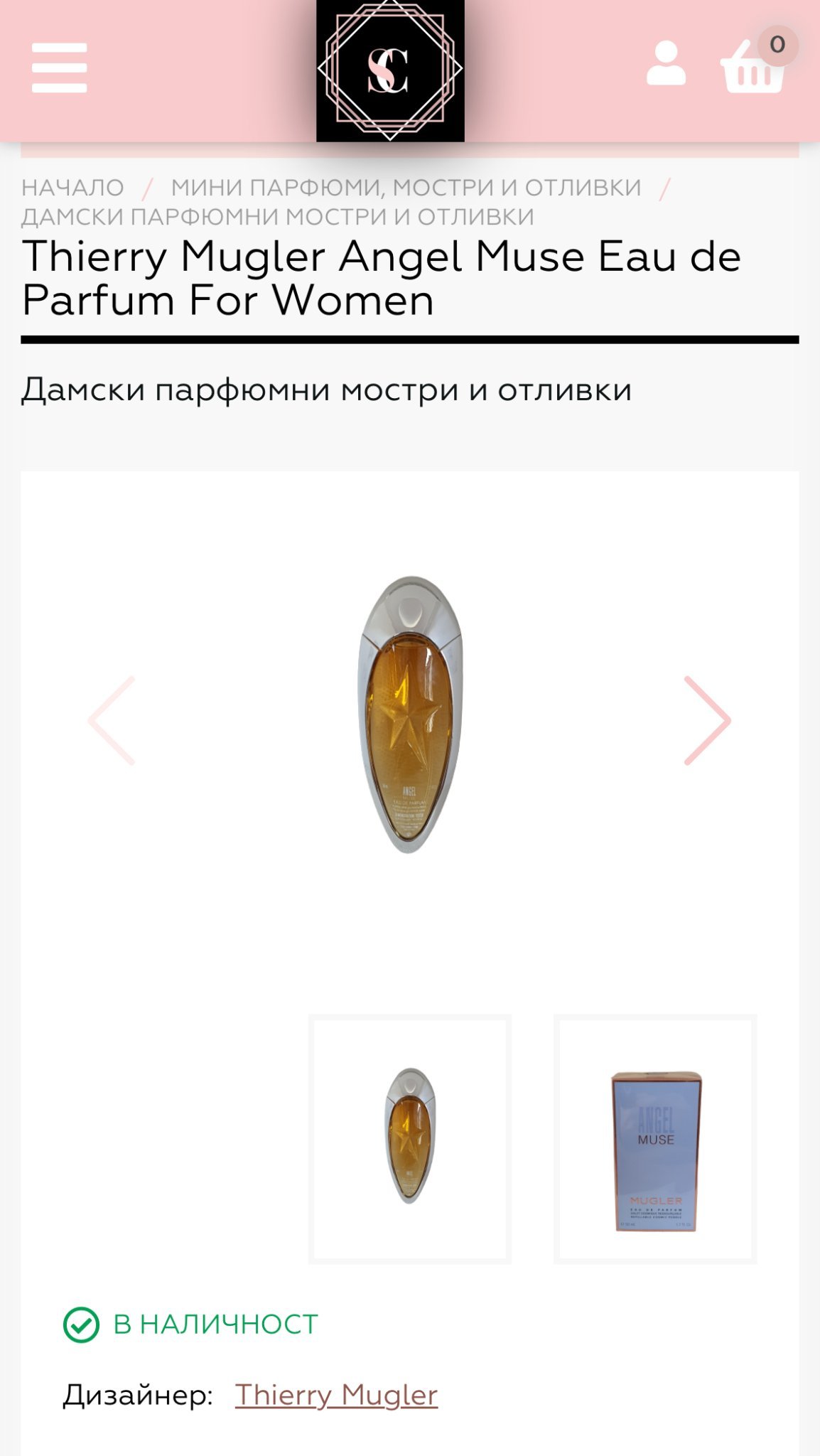Select the Angel Muse box thumbnail
This screenshot has height=1456, width=820.
(655, 1138)
